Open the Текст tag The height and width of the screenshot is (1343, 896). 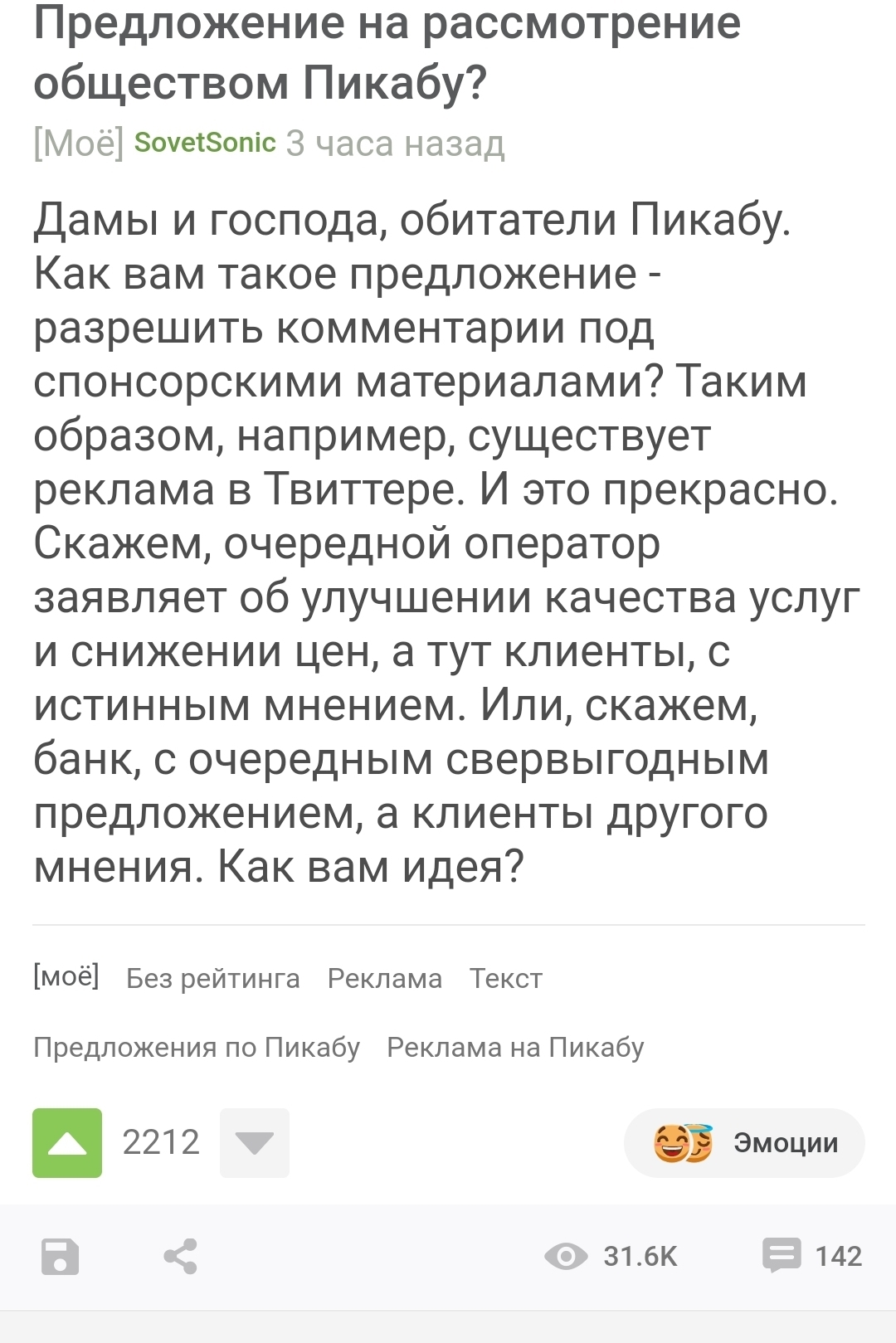click(x=505, y=978)
